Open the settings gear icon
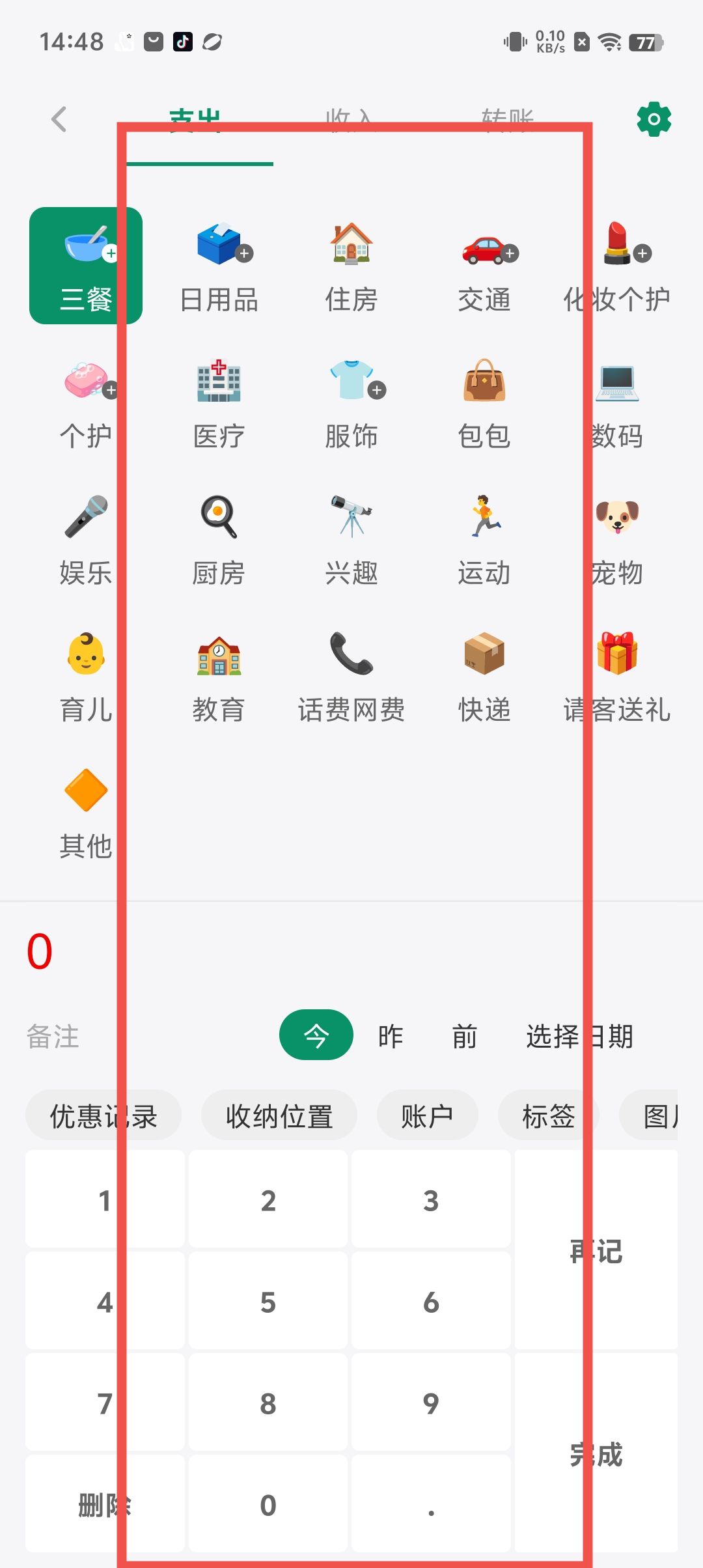Screen dimensions: 703x1568 tap(654, 119)
